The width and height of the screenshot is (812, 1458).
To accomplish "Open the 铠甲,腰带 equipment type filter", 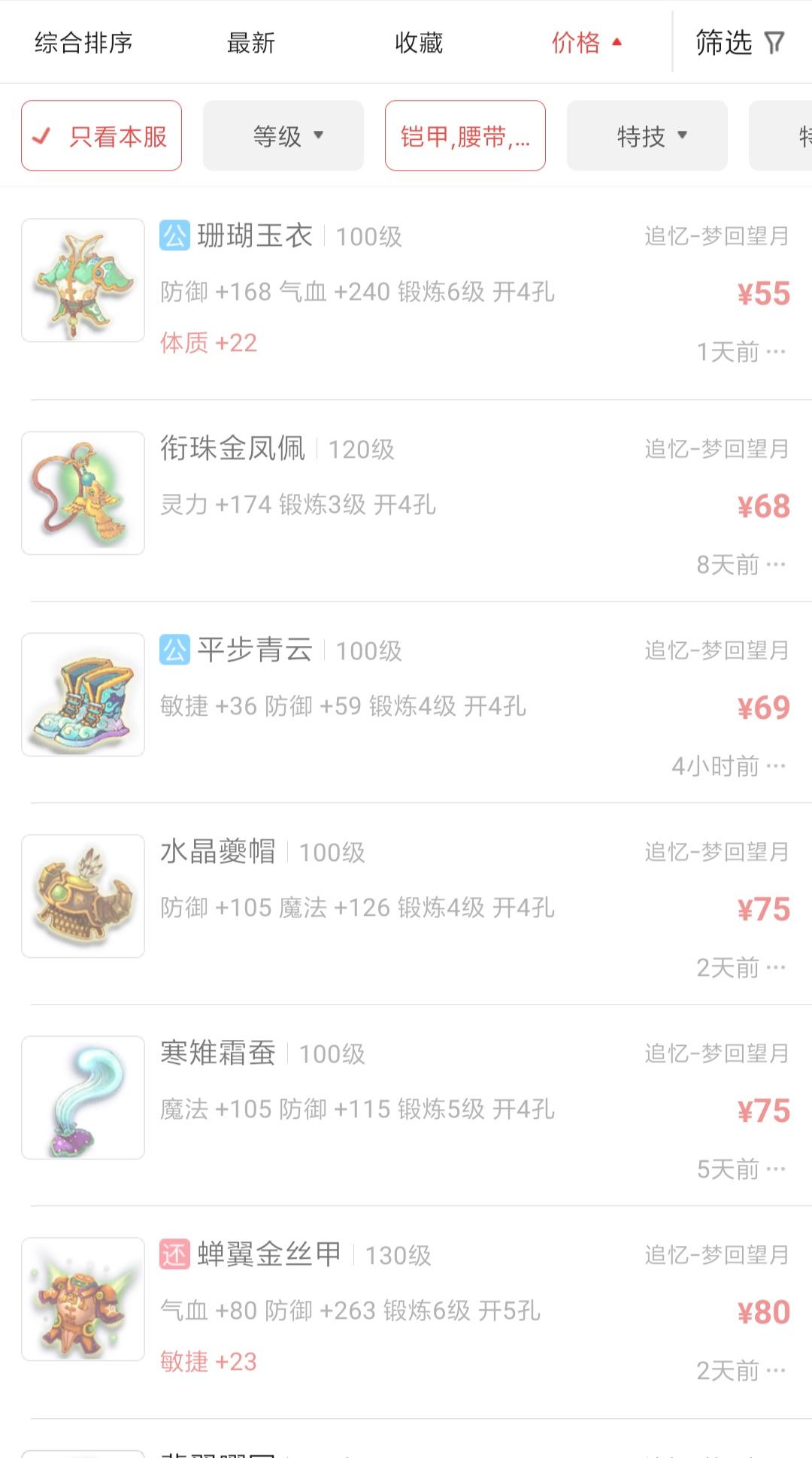I will coord(465,136).
